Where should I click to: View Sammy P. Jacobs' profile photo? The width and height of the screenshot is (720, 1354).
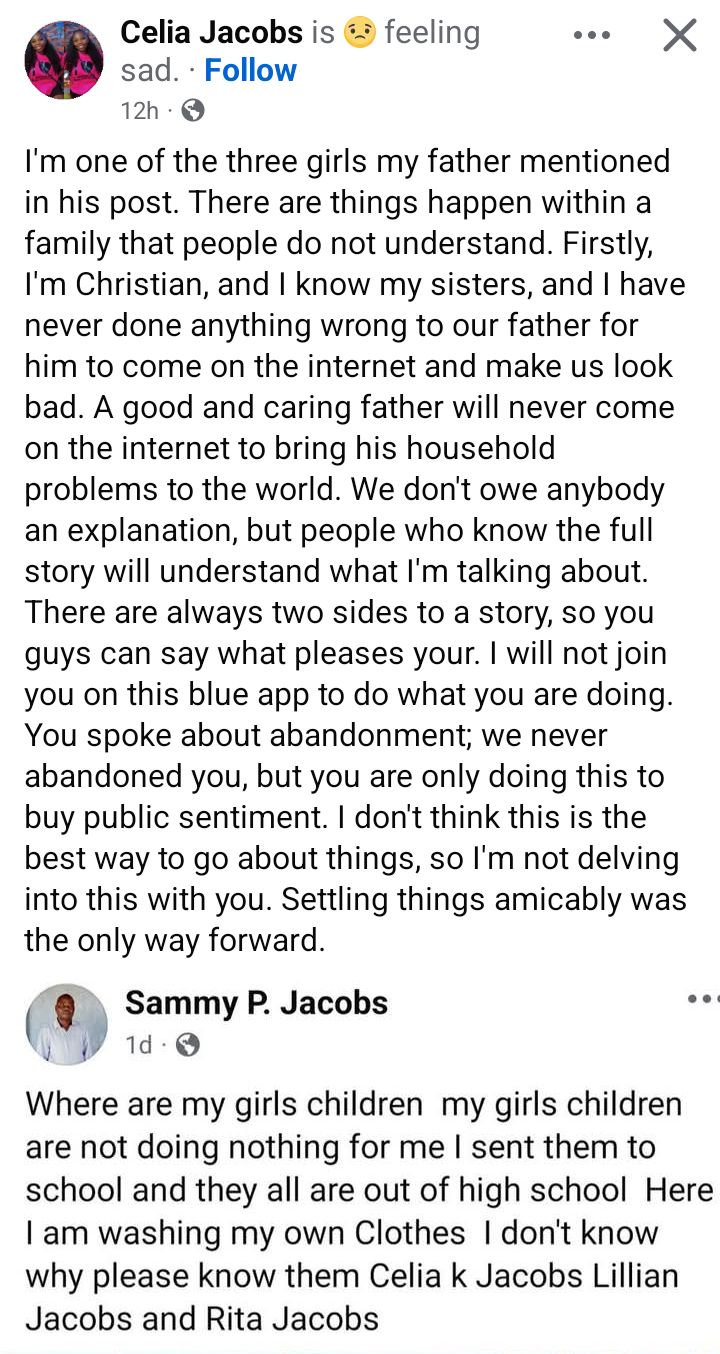[x=66, y=1023]
